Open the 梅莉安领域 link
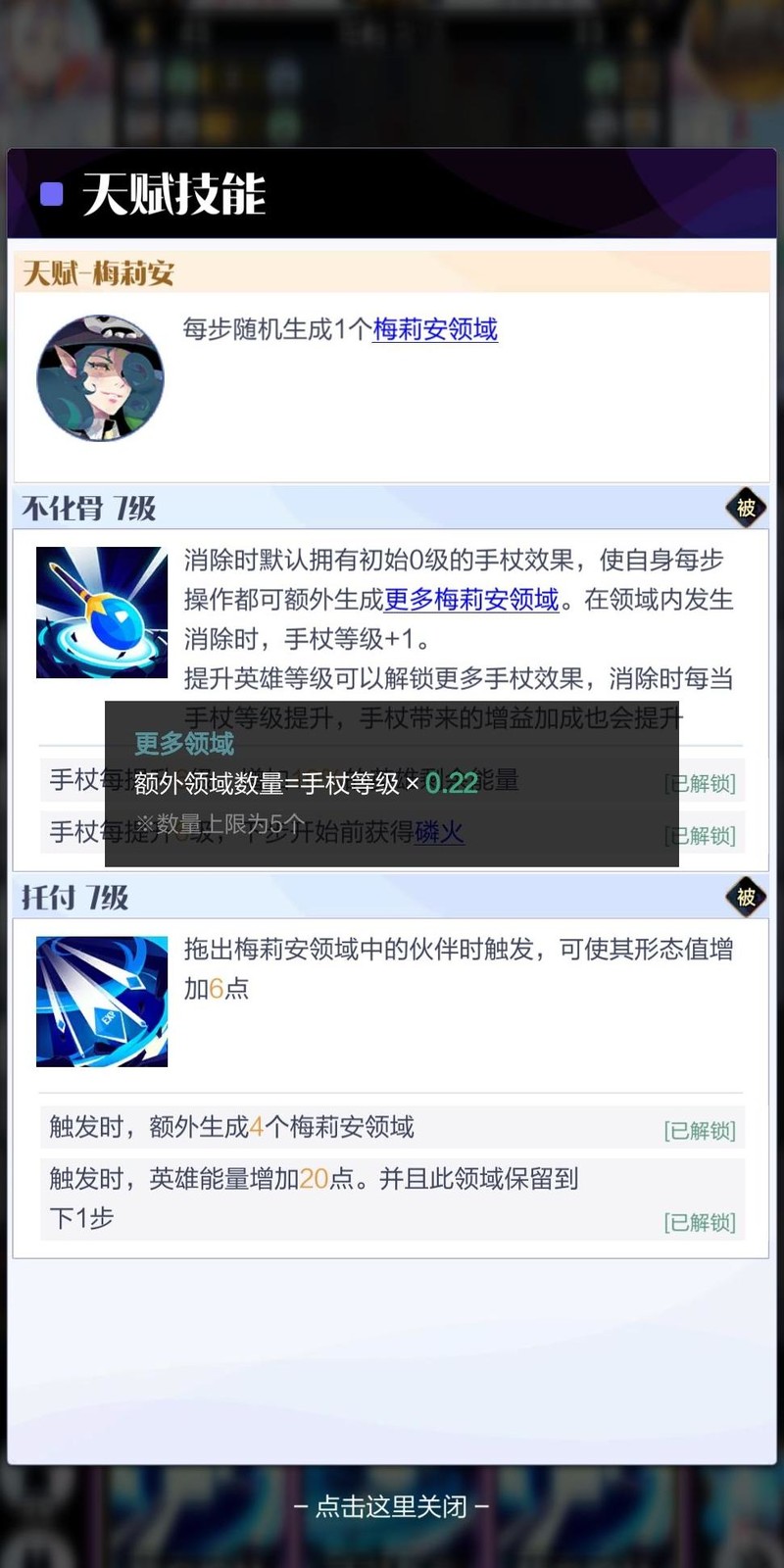The image size is (784, 1568). pyautogui.click(x=434, y=329)
